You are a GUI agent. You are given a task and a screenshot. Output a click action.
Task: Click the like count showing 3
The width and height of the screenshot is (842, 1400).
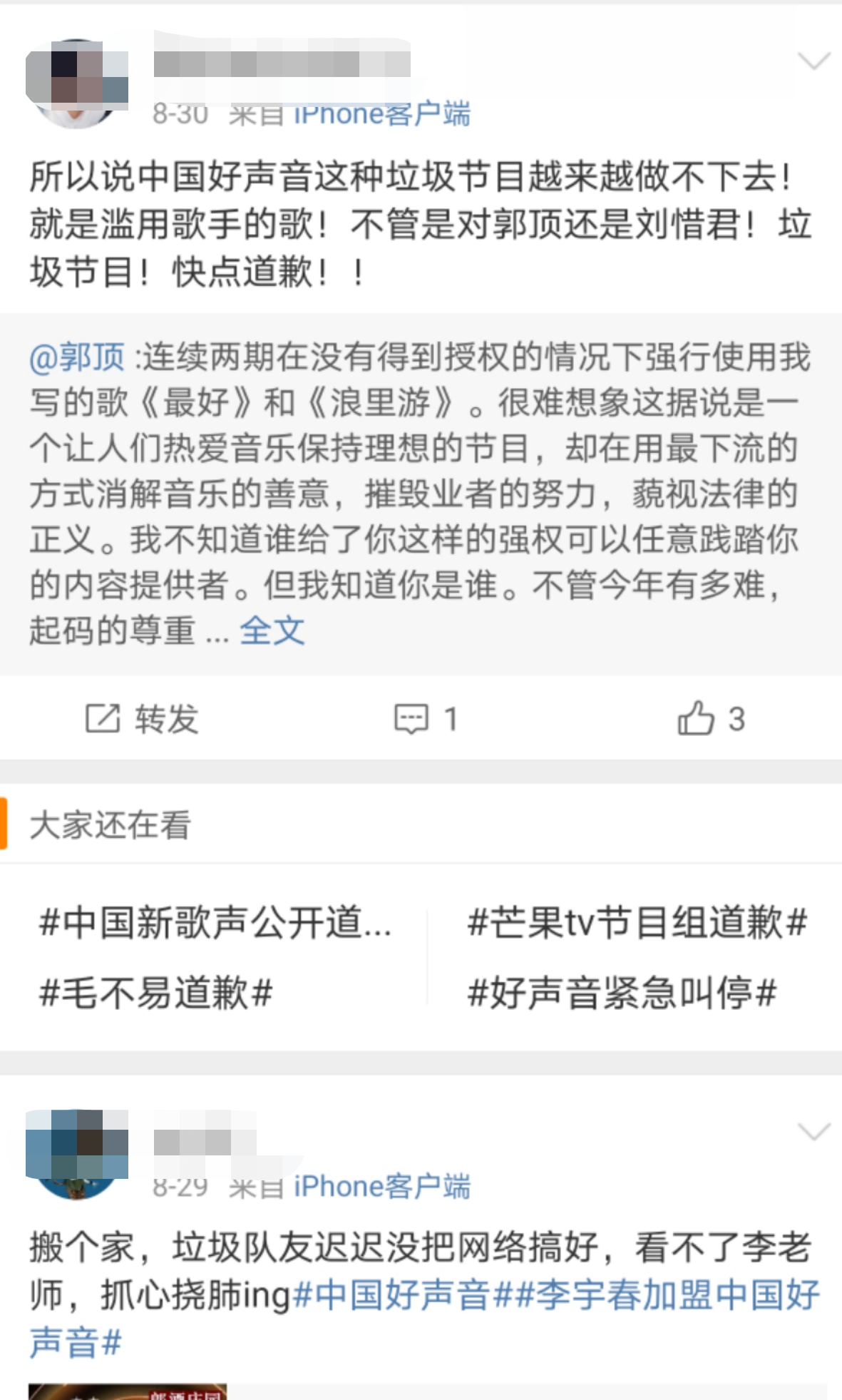(737, 720)
